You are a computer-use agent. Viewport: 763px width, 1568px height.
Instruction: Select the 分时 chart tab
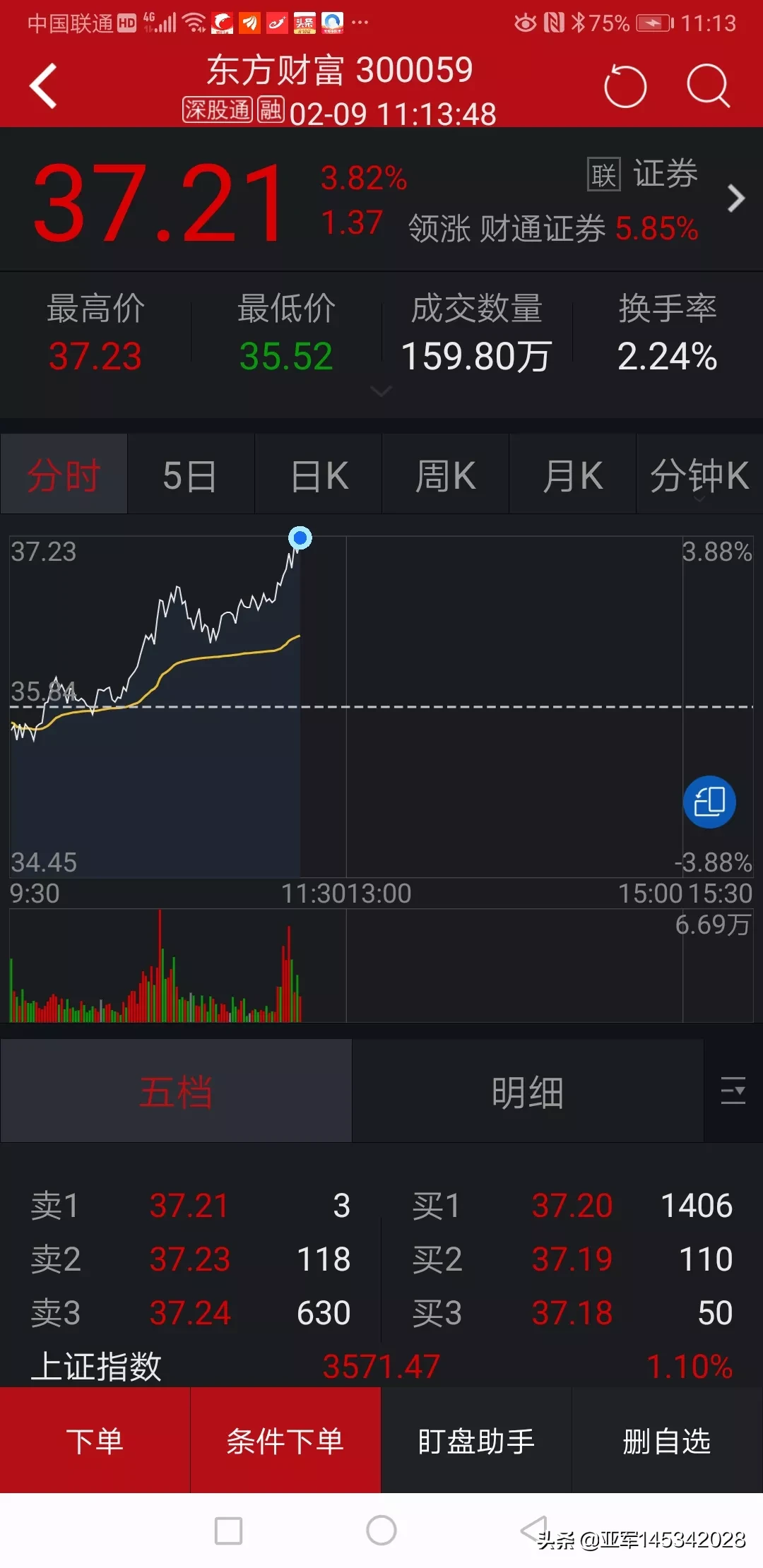pos(64,474)
